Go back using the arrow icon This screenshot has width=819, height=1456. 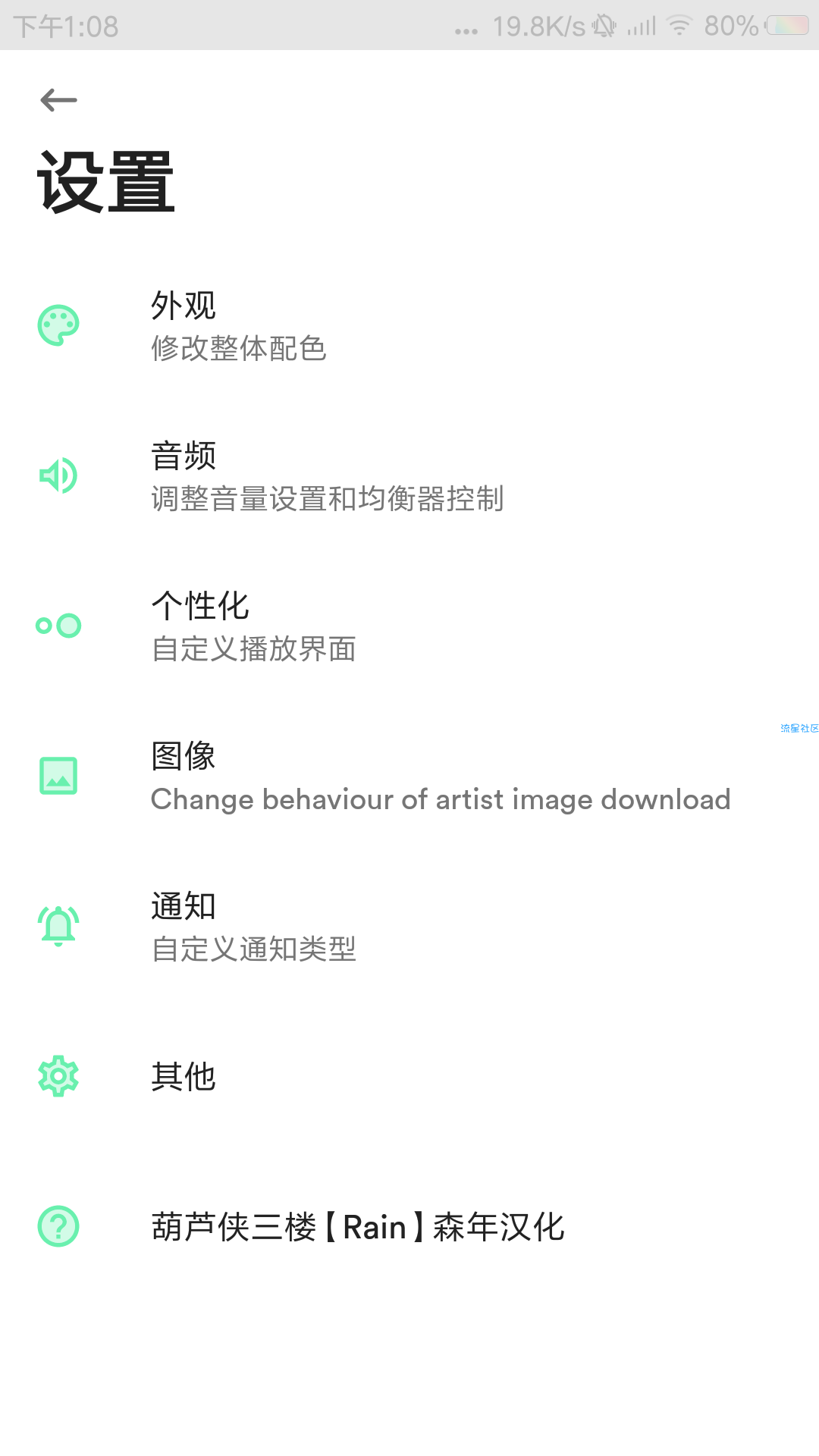pos(58,99)
